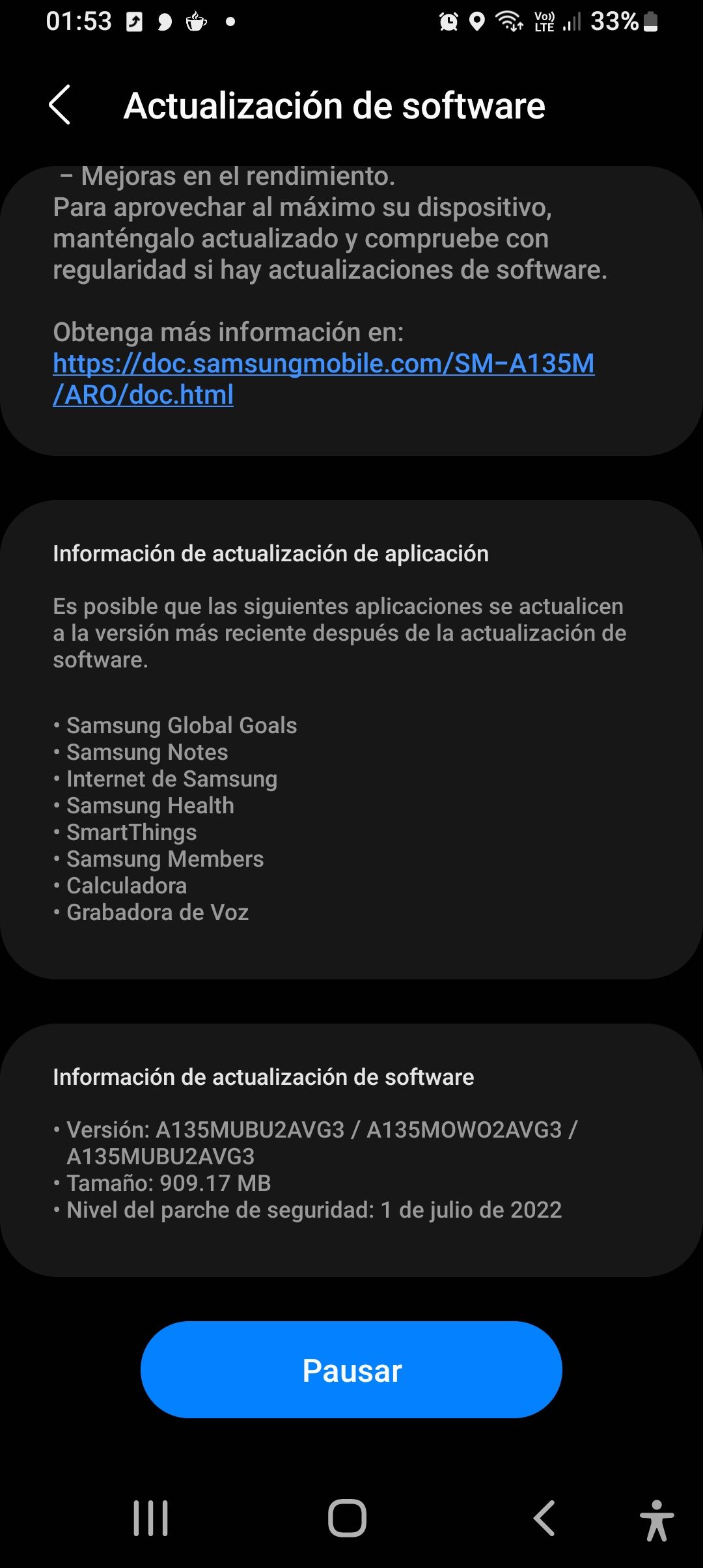The height and width of the screenshot is (1568, 703).
Task: Tap the back arrow next to Actualización de software
Action: point(62,106)
